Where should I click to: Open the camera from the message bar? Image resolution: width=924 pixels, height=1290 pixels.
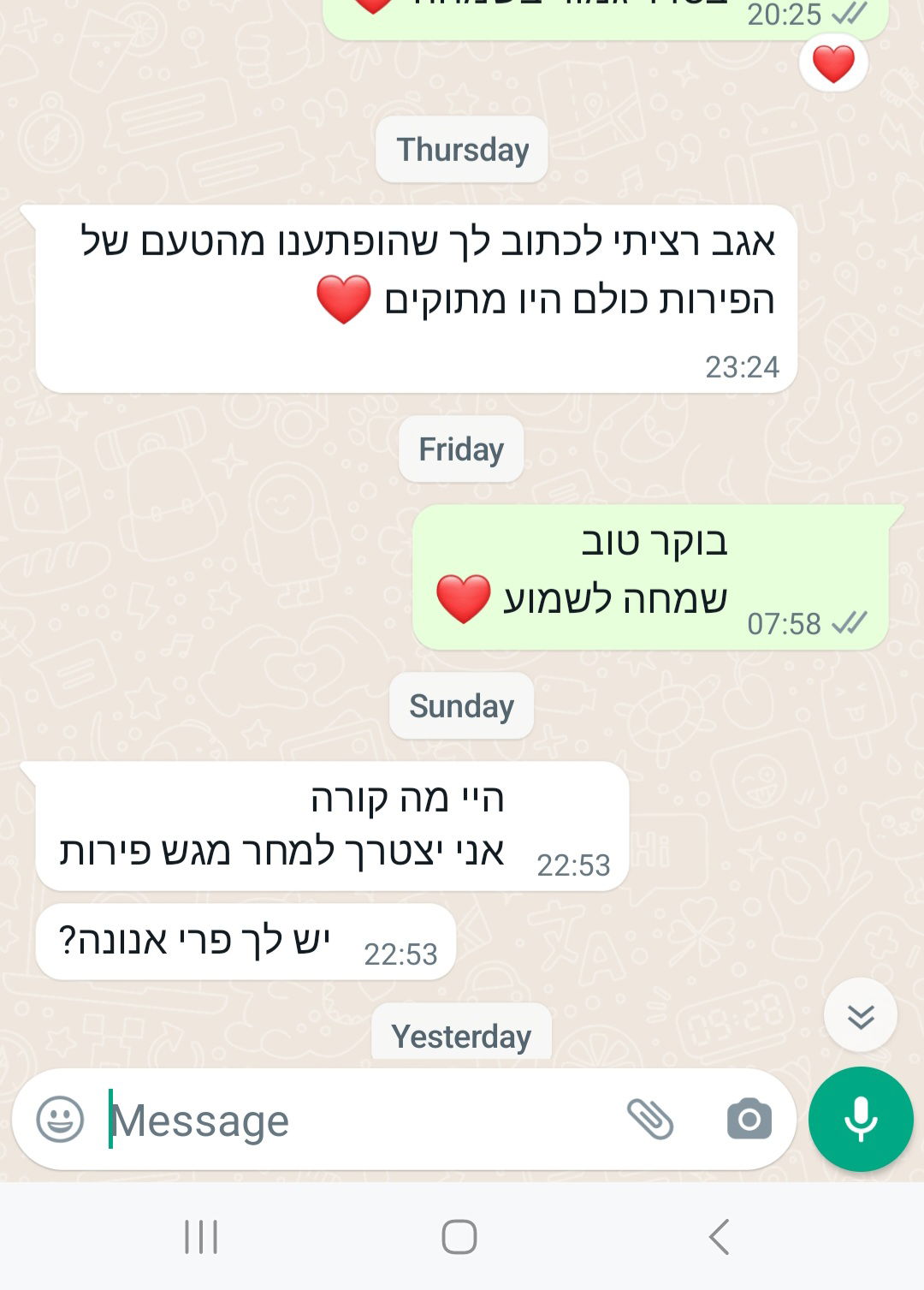[749, 1119]
